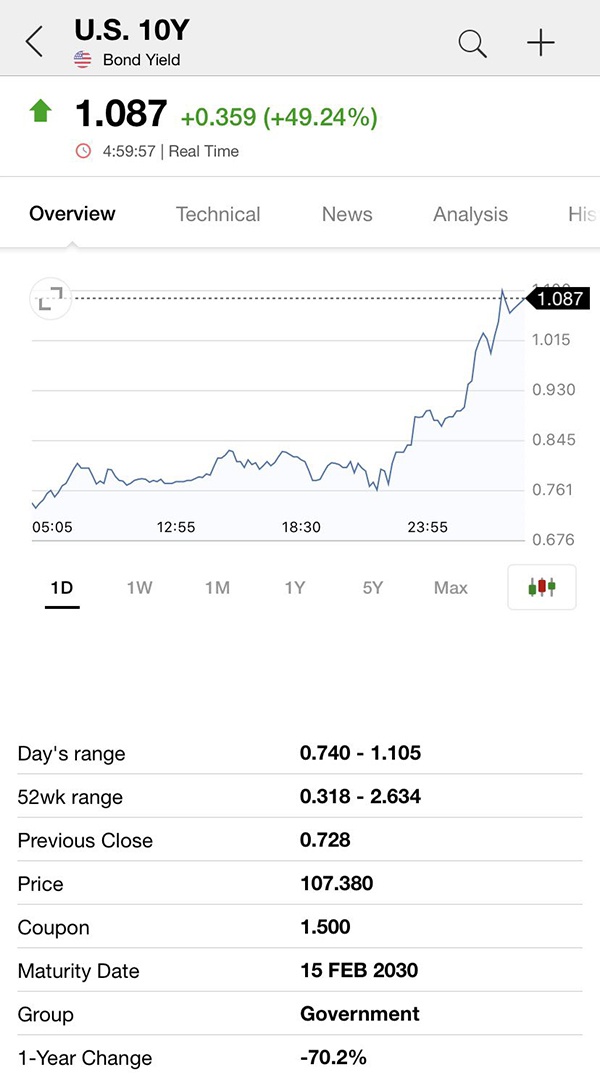Select the Overview tab
This screenshot has height=1075, width=600.
(72, 214)
